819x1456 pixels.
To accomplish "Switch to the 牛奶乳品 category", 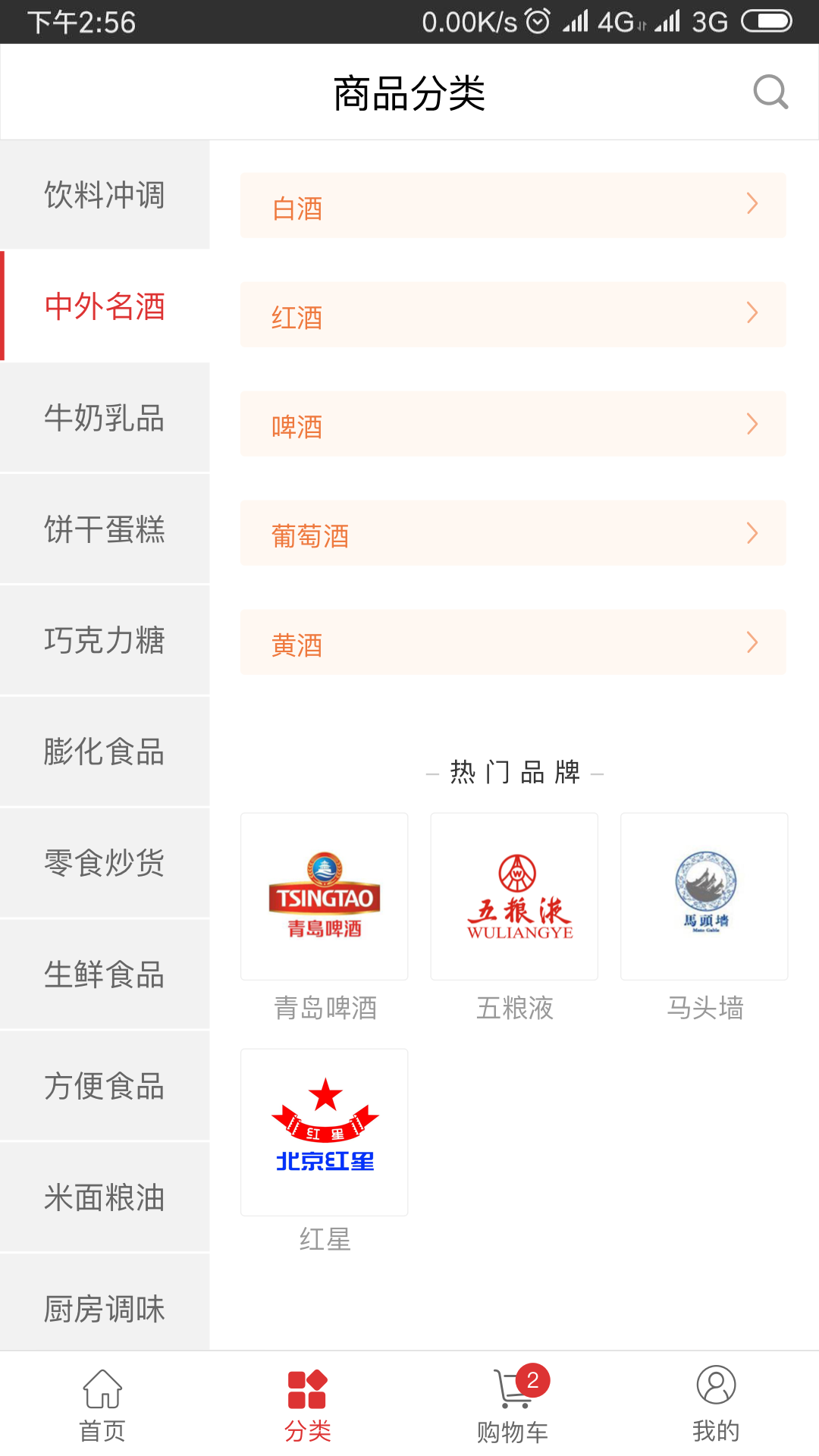I will (x=105, y=418).
